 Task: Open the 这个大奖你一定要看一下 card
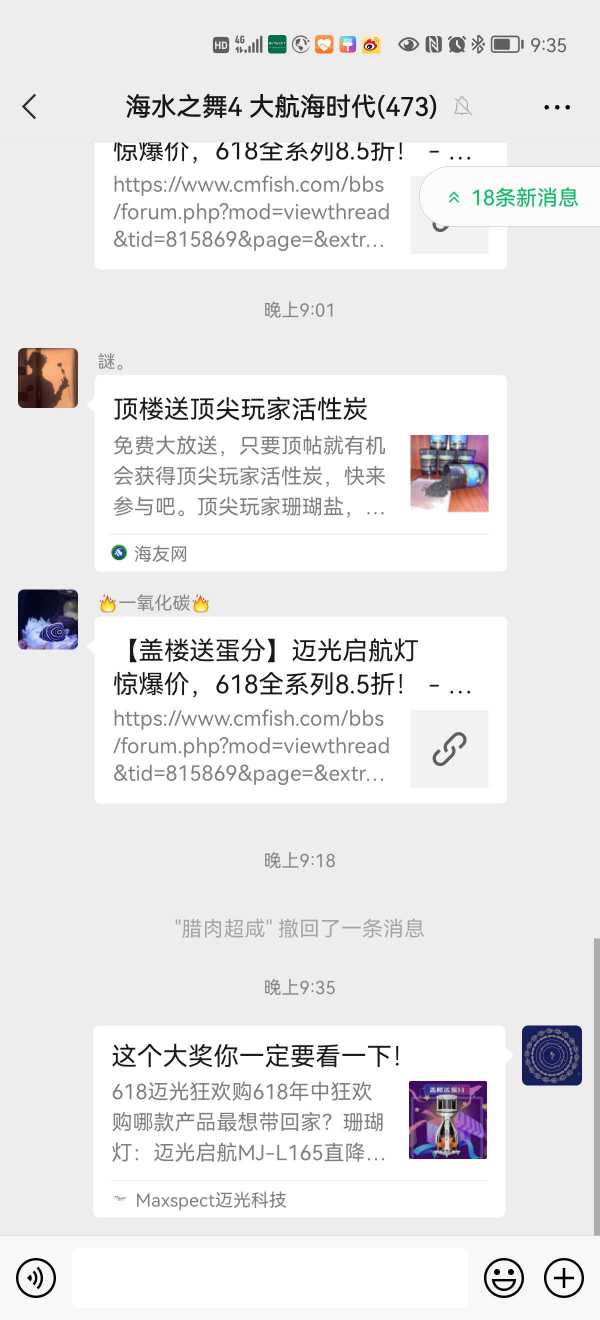tap(299, 1120)
